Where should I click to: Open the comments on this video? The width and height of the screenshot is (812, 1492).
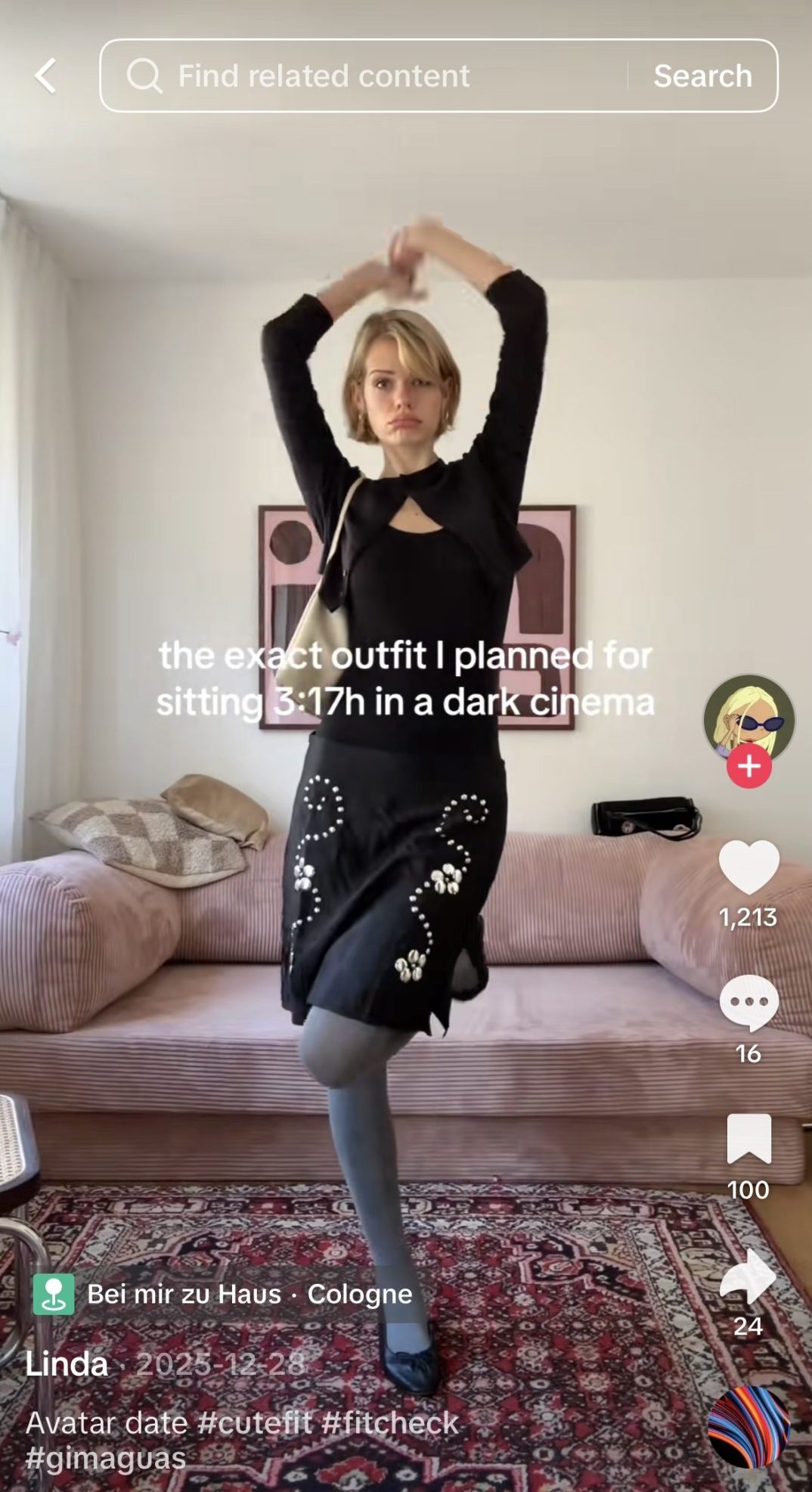point(748,1003)
